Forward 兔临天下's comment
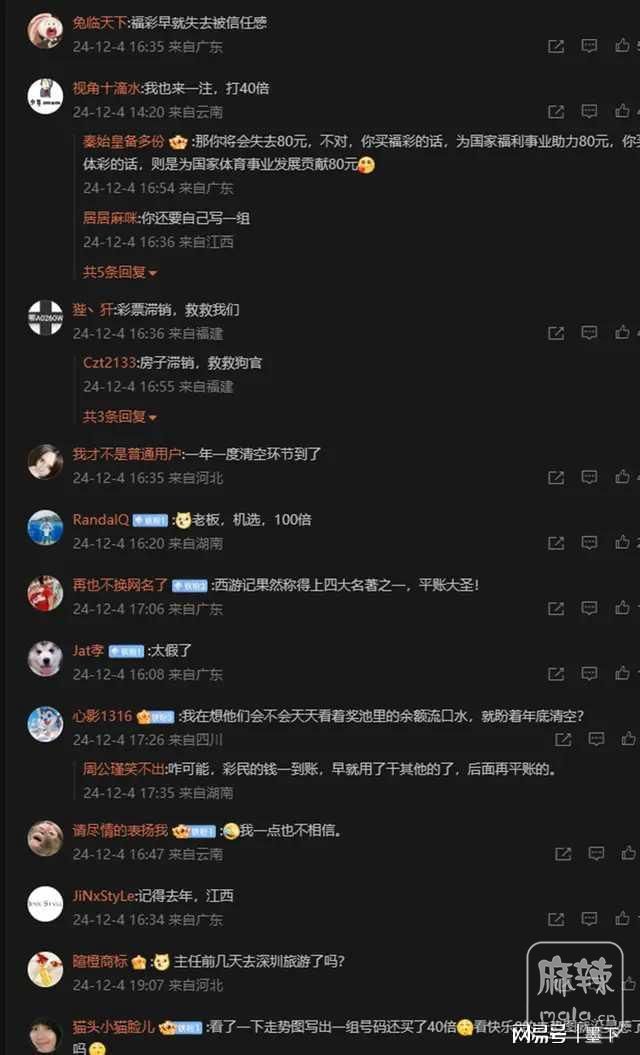This screenshot has width=640, height=1055. point(556,46)
